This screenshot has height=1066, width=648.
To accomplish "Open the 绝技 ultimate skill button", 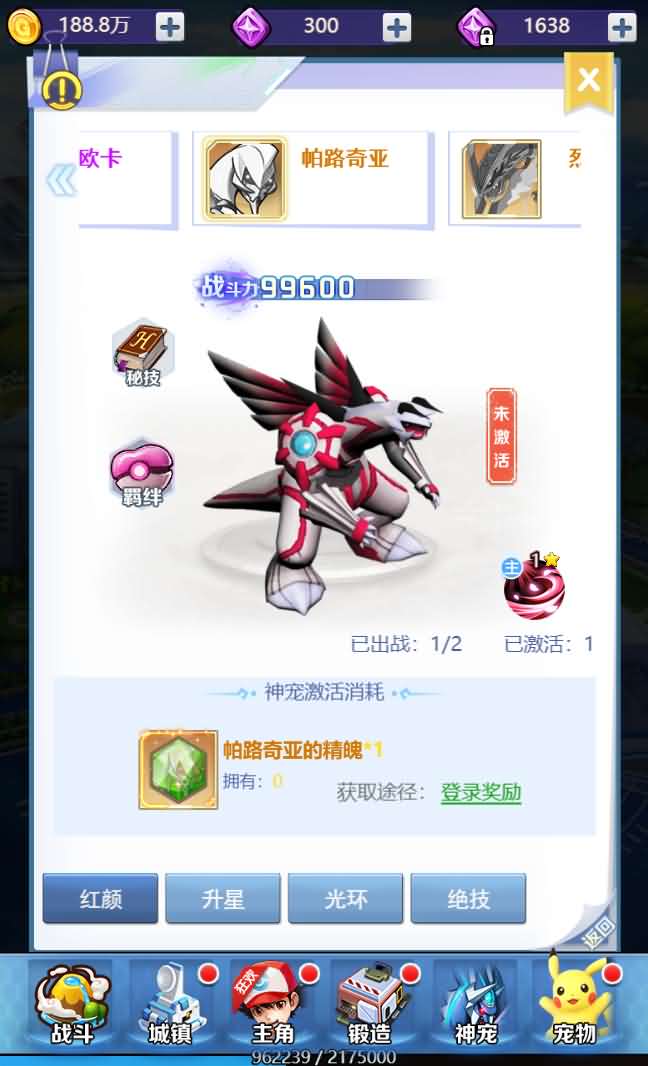I will point(468,898).
